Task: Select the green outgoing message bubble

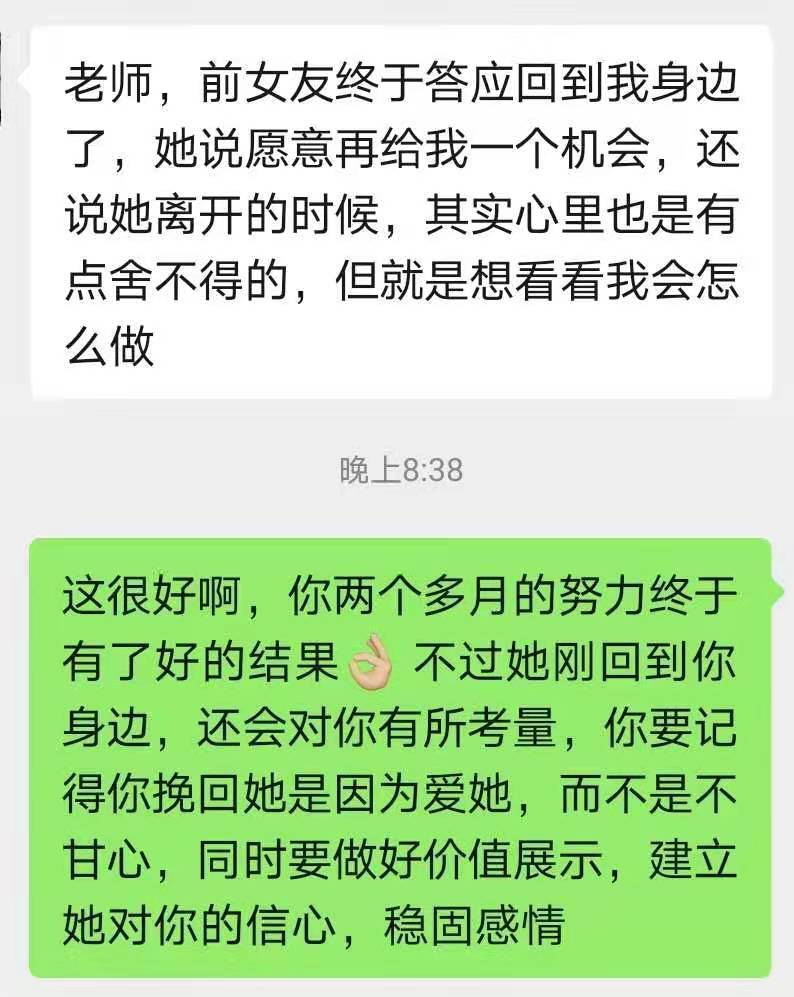Action: 400,760
